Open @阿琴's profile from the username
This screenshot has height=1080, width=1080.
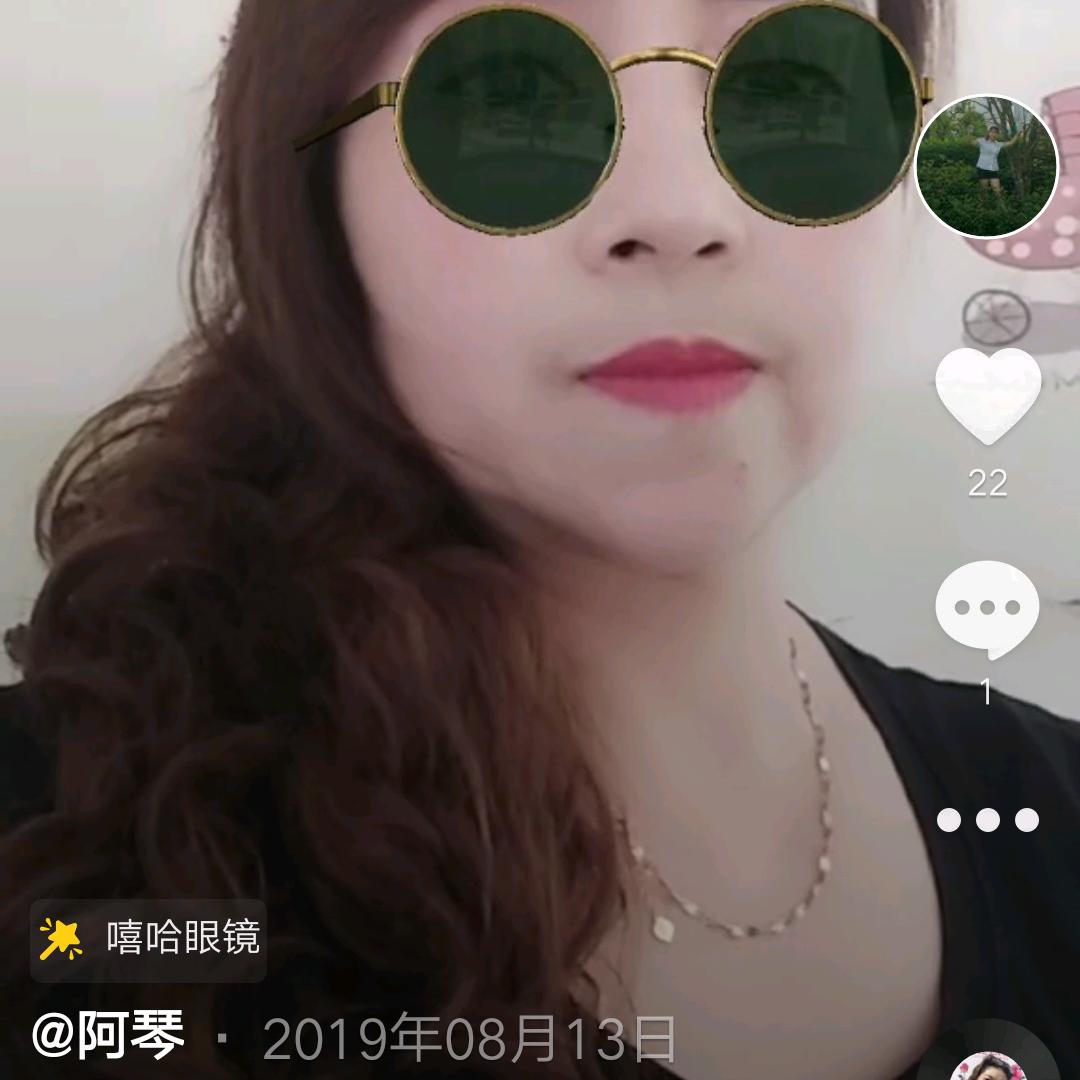[108, 1038]
